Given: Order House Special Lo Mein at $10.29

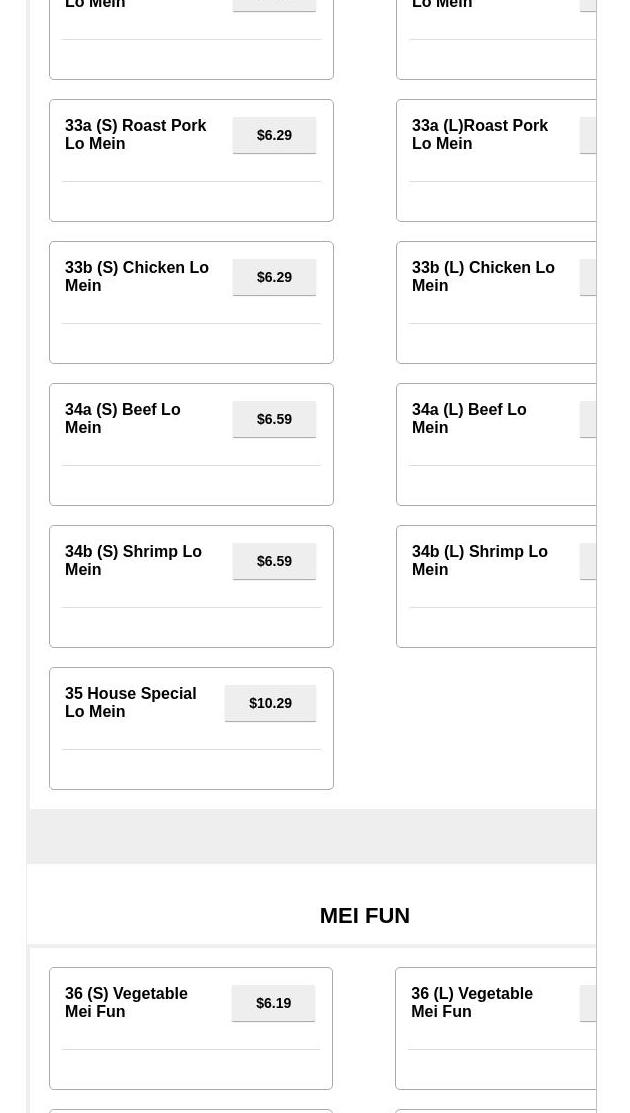Looking at the screenshot, I should pos(270,703).
